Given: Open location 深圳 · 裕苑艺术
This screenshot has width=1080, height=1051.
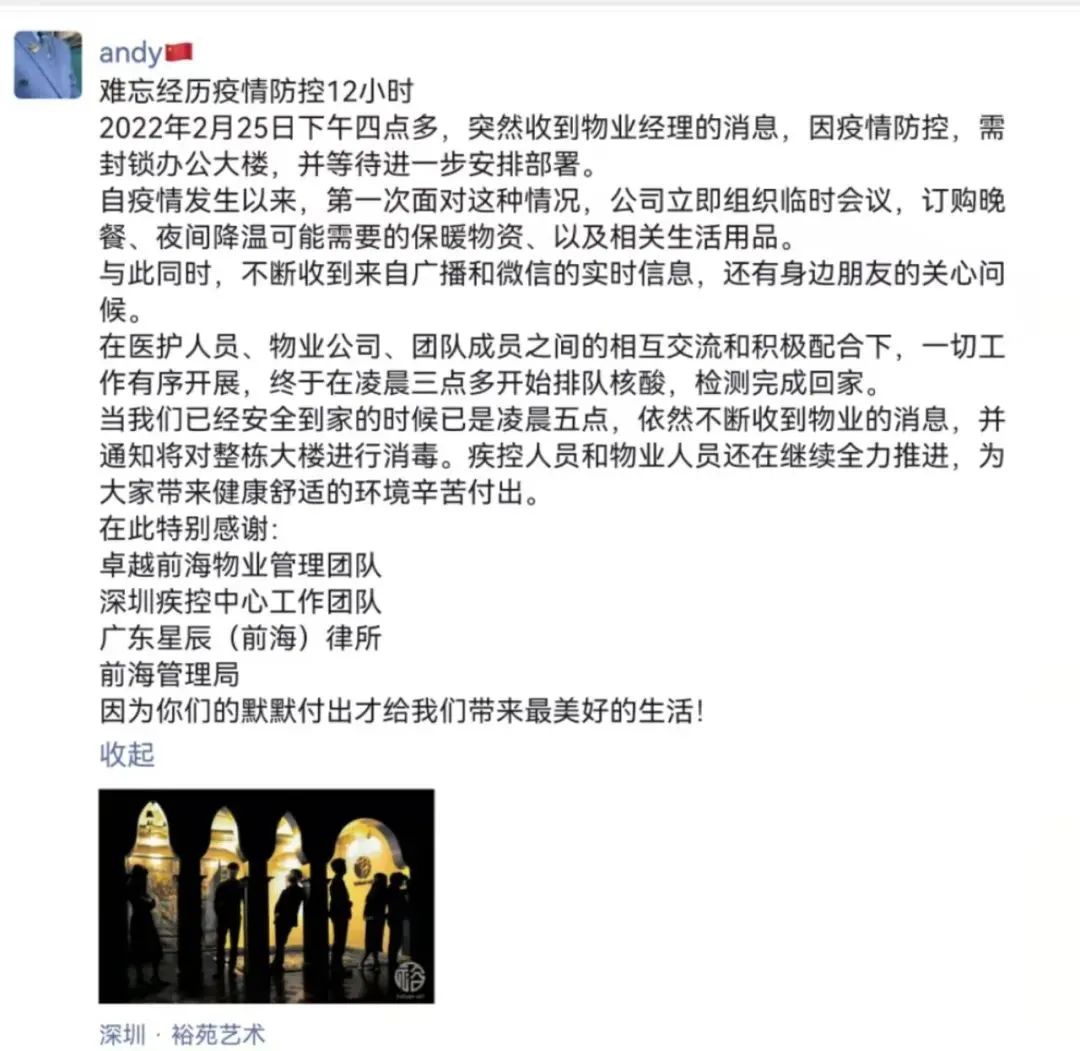Looking at the screenshot, I should pos(182,1034).
